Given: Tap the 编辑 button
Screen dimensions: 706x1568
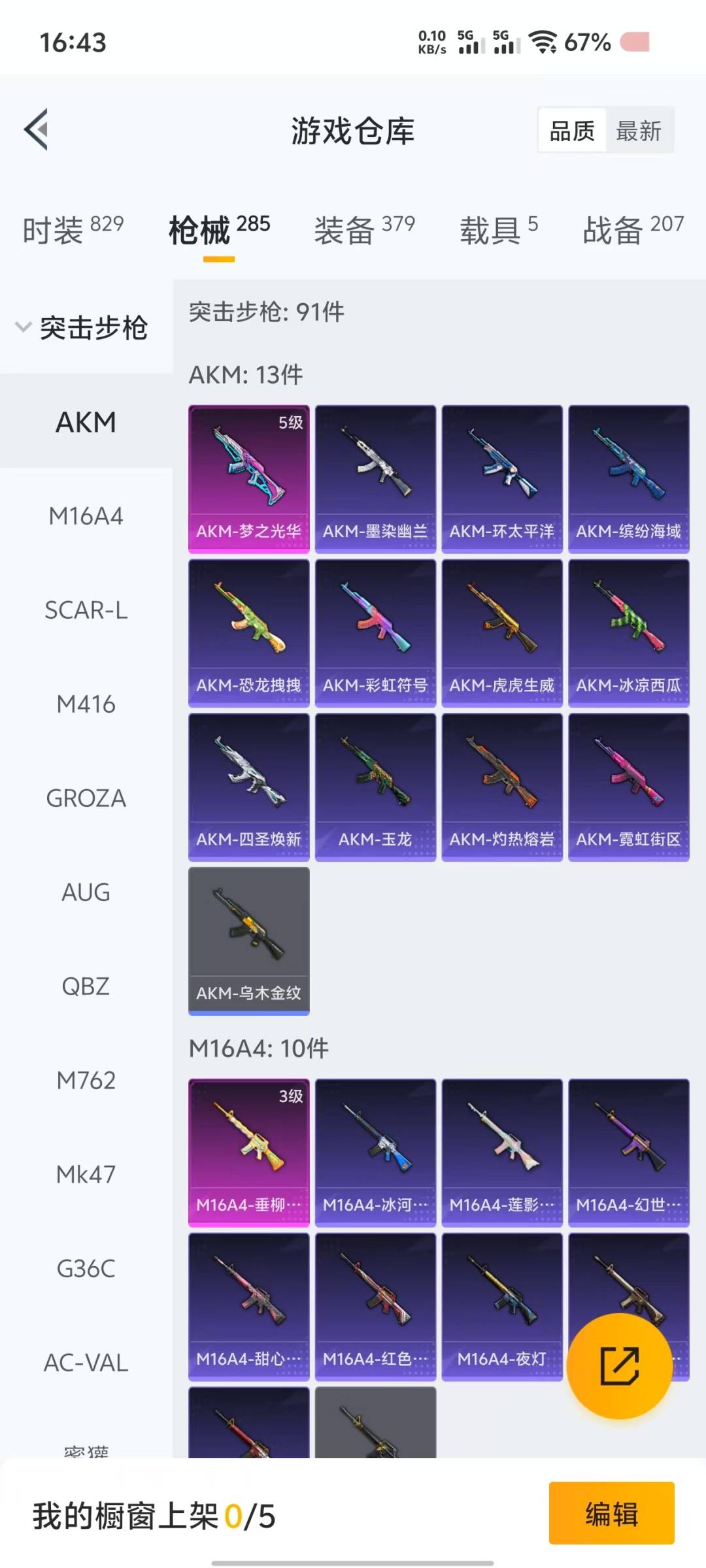Looking at the screenshot, I should pos(612,1513).
